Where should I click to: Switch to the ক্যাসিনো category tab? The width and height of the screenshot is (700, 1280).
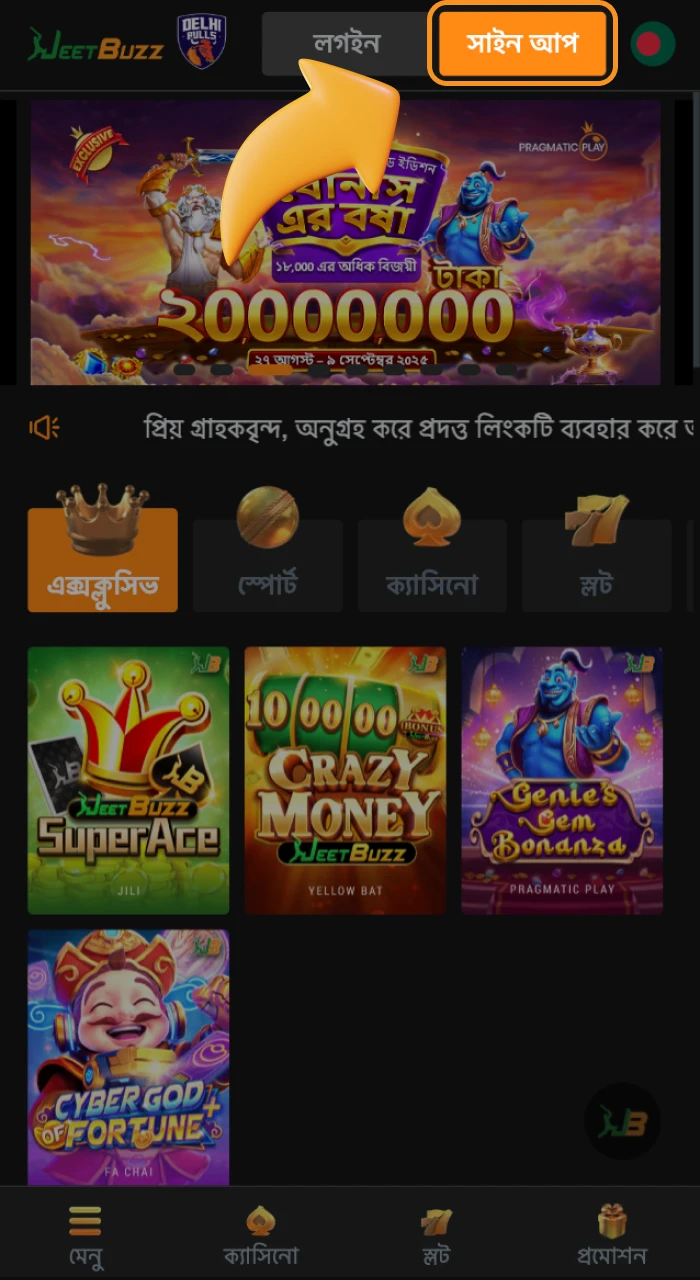pyautogui.click(x=432, y=566)
